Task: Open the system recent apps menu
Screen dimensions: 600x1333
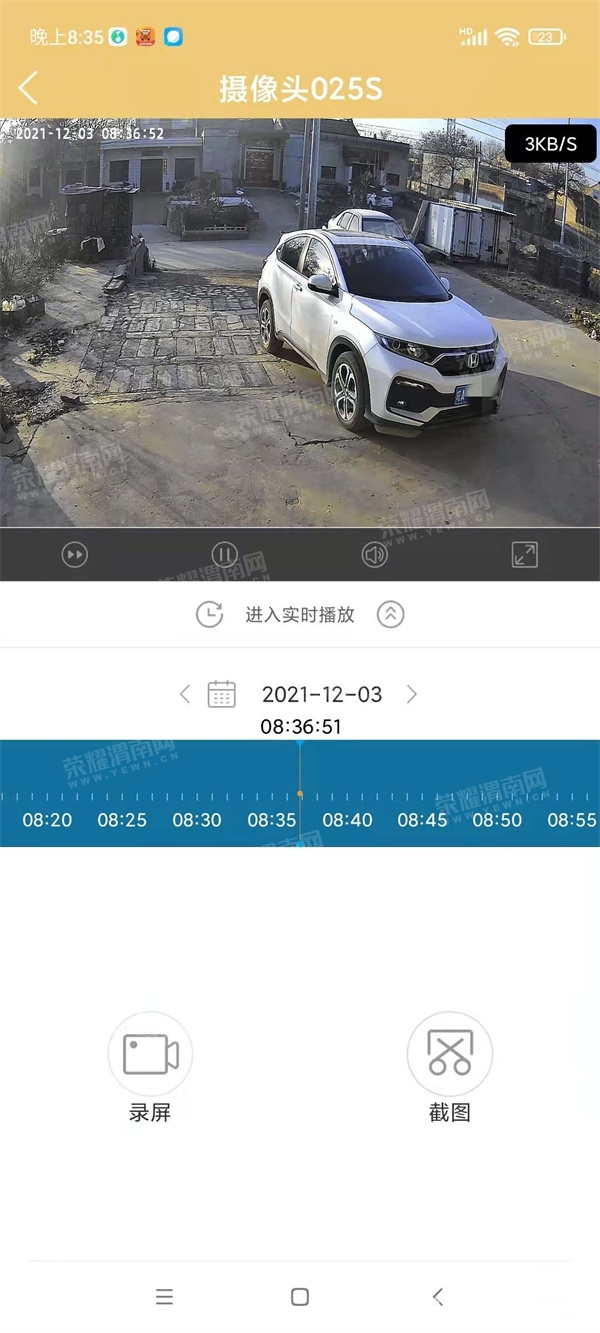Action: coord(165,1297)
